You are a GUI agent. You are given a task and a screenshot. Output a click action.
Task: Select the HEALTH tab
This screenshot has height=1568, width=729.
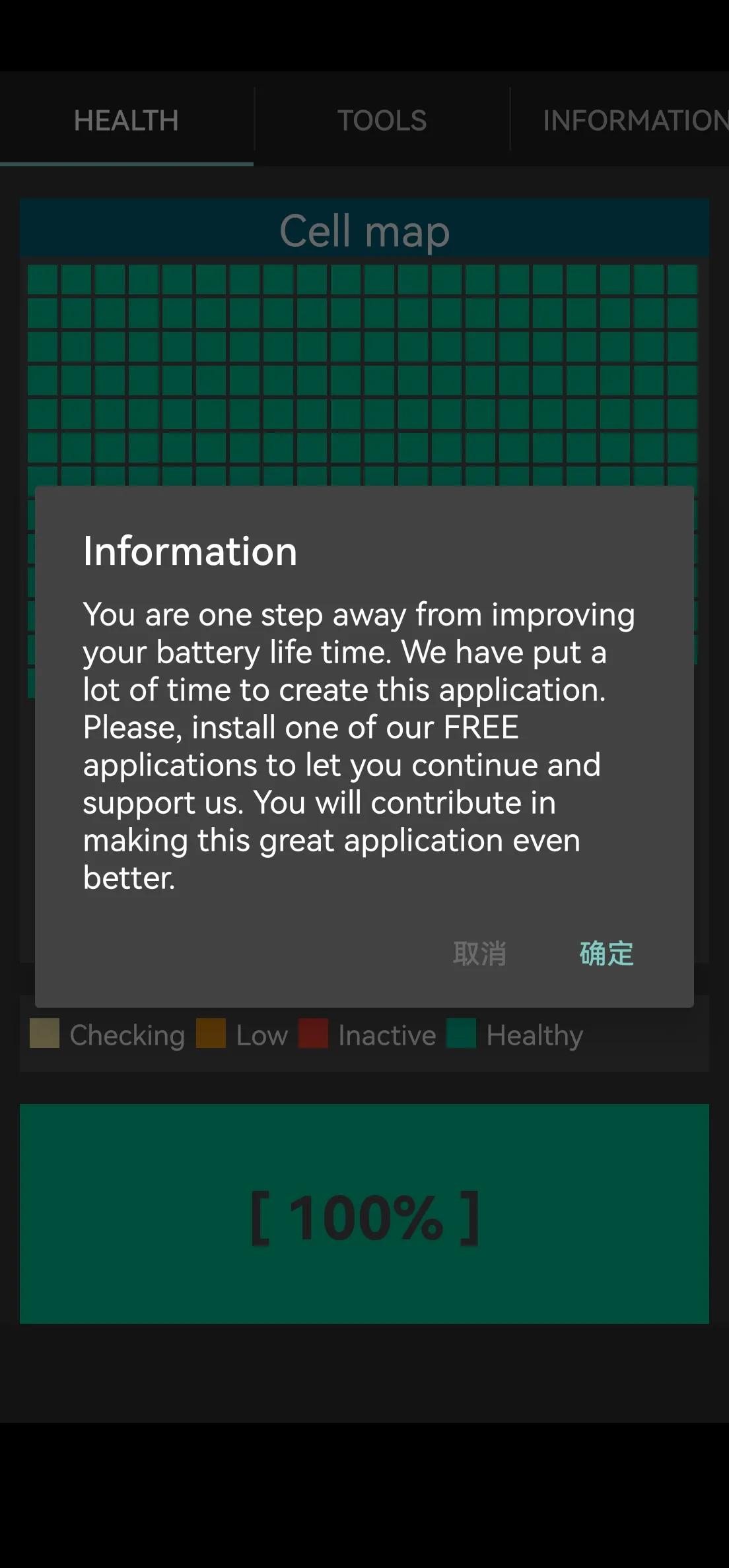click(x=126, y=120)
